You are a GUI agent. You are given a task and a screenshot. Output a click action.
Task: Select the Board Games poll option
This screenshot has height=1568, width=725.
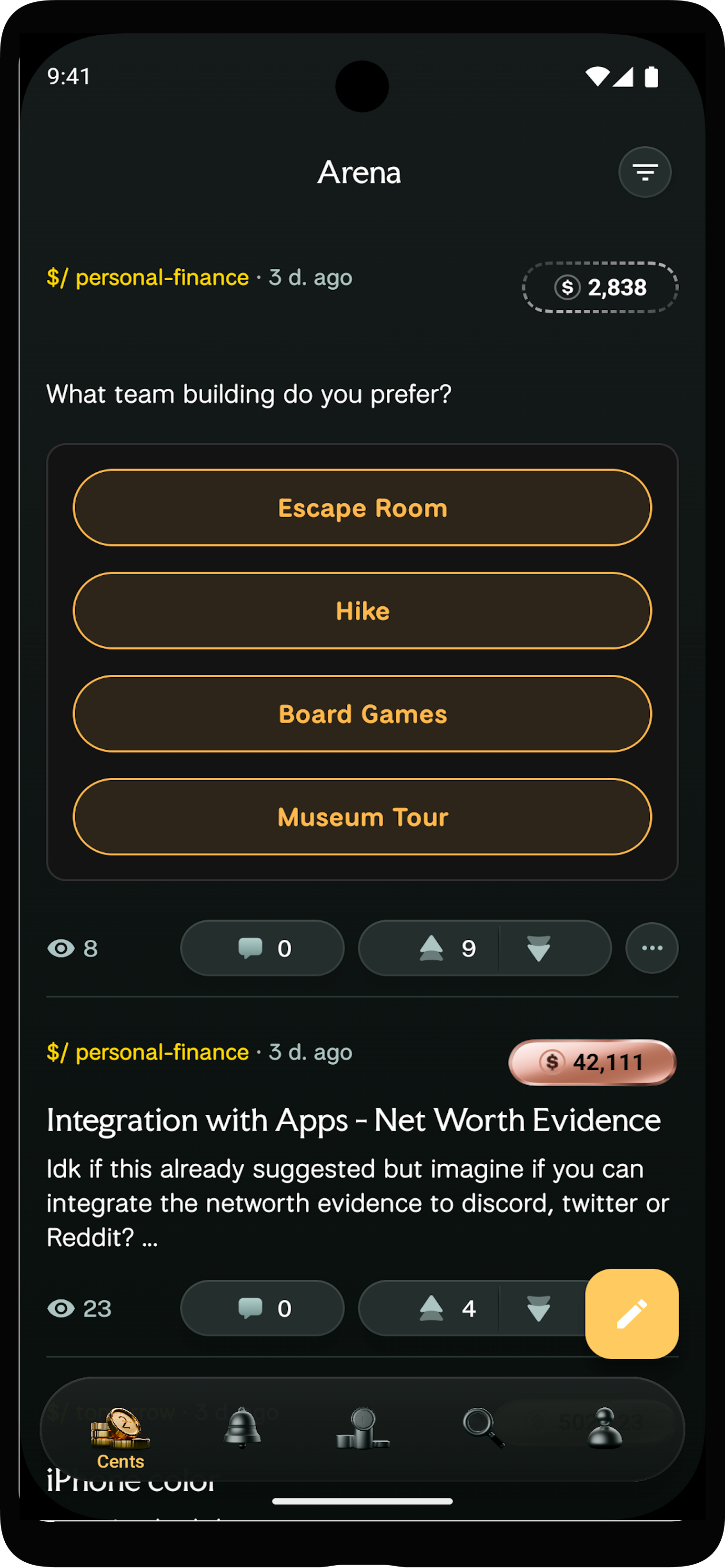pos(362,713)
